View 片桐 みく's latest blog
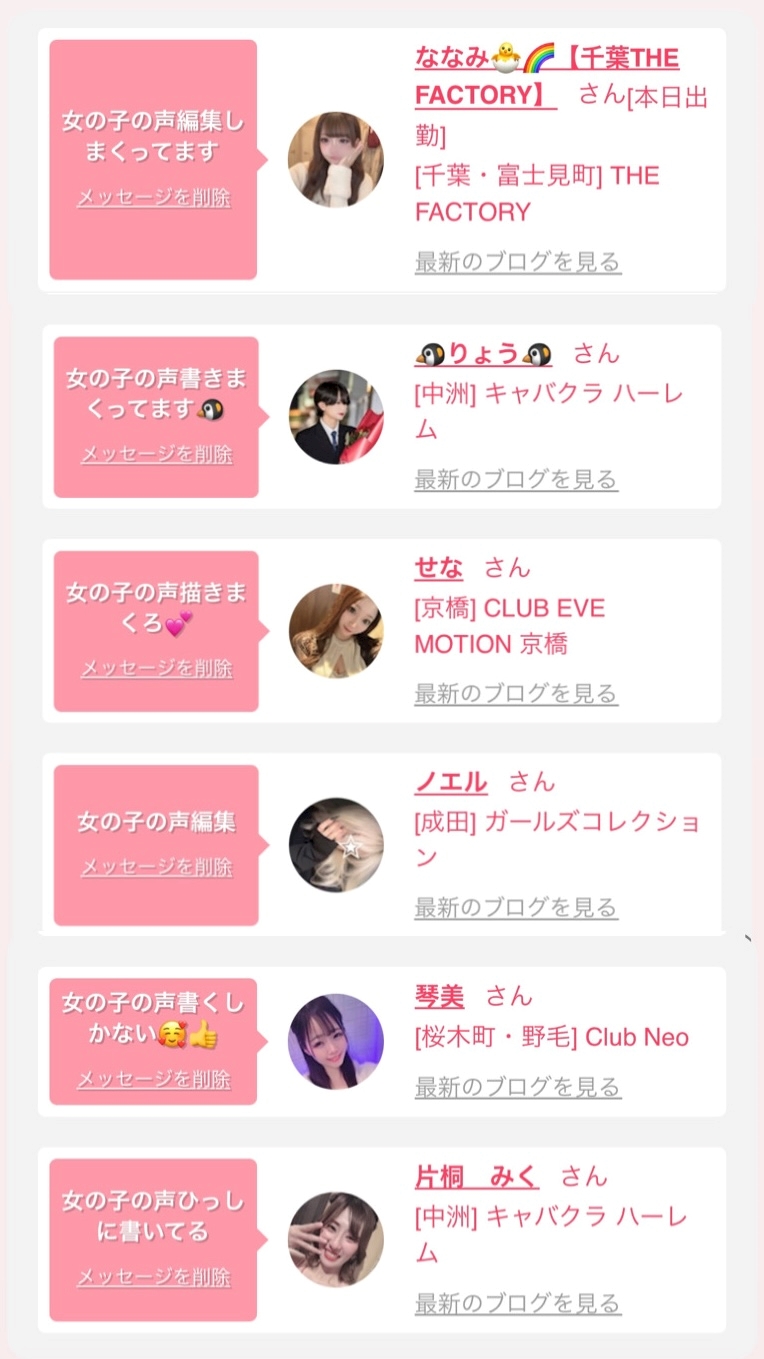 click(x=518, y=1303)
